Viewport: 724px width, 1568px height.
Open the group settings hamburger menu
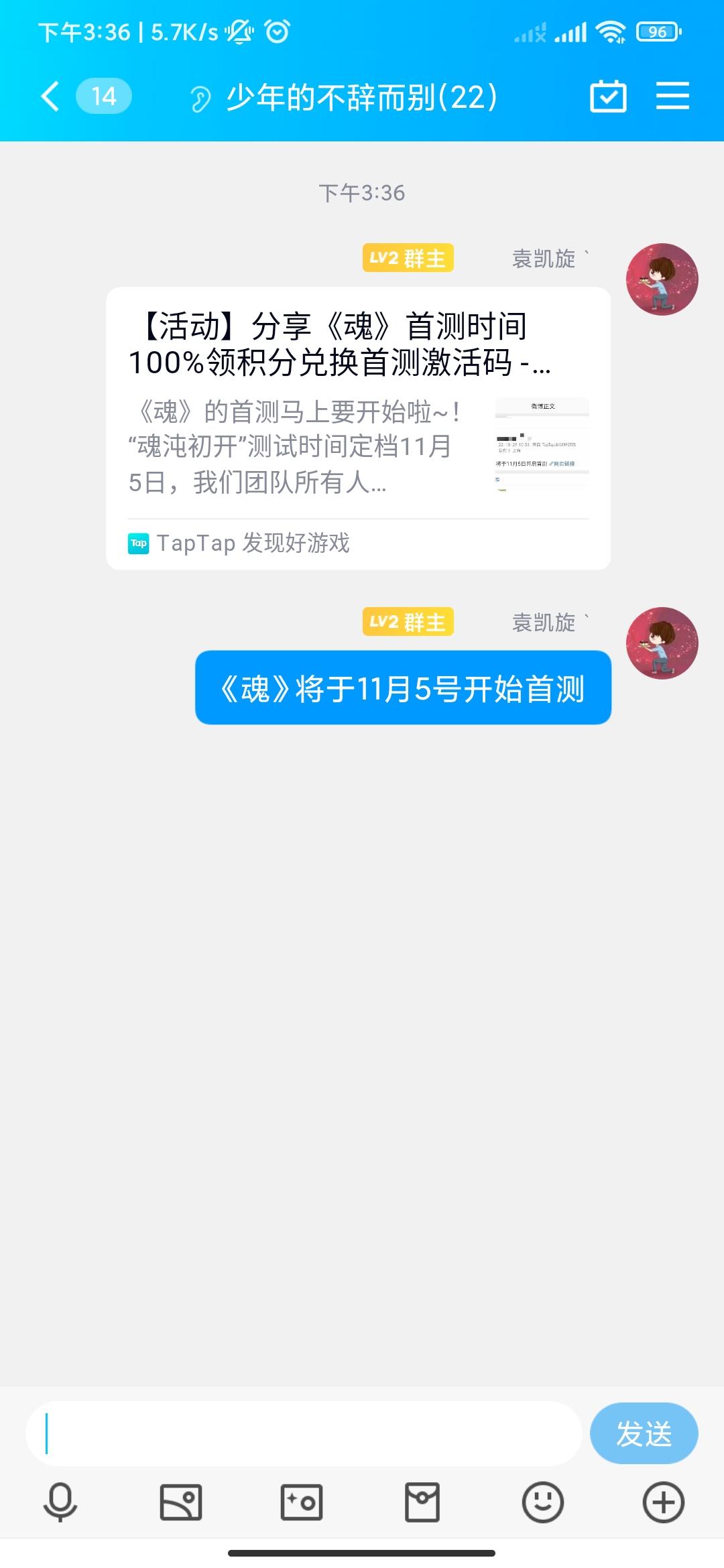tap(674, 96)
